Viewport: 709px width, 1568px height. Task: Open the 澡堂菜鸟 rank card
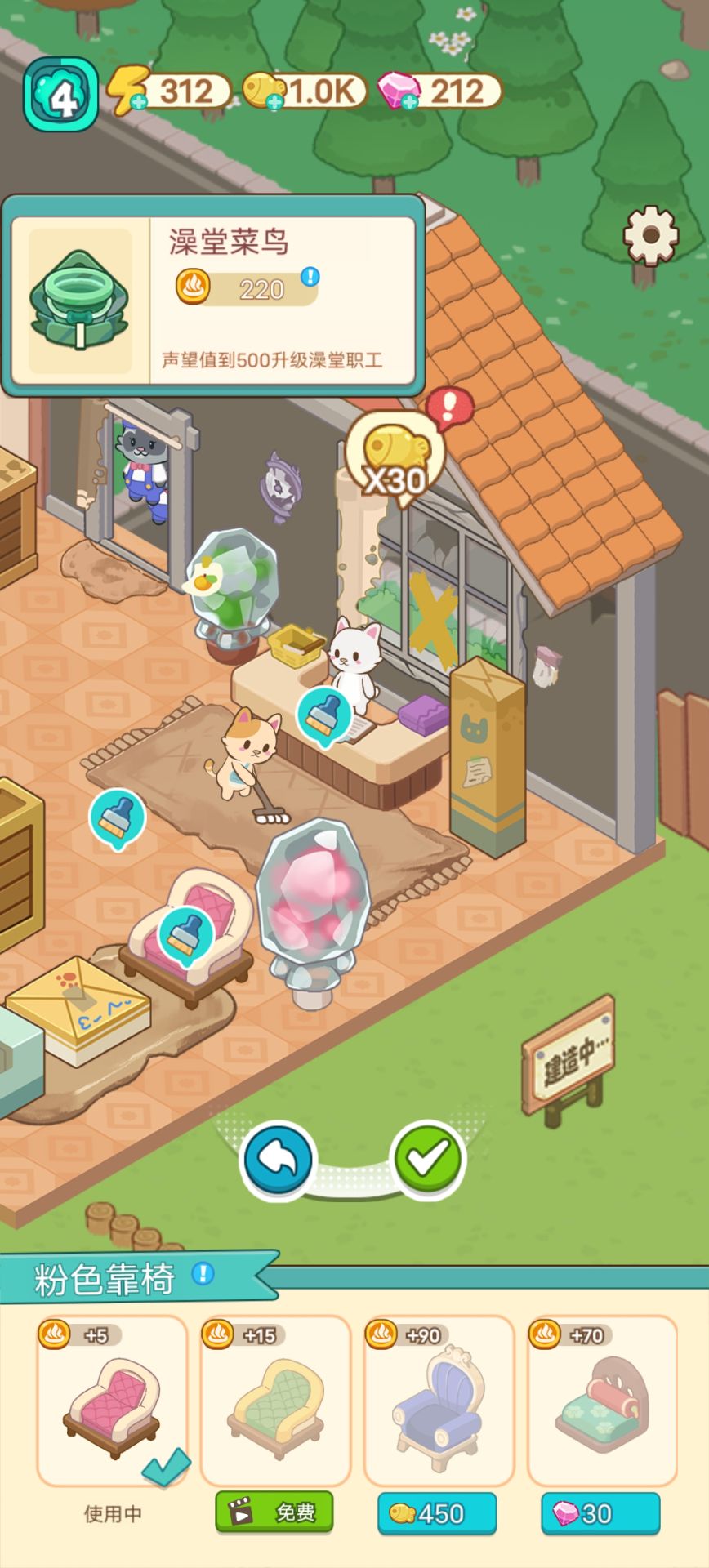click(212, 296)
